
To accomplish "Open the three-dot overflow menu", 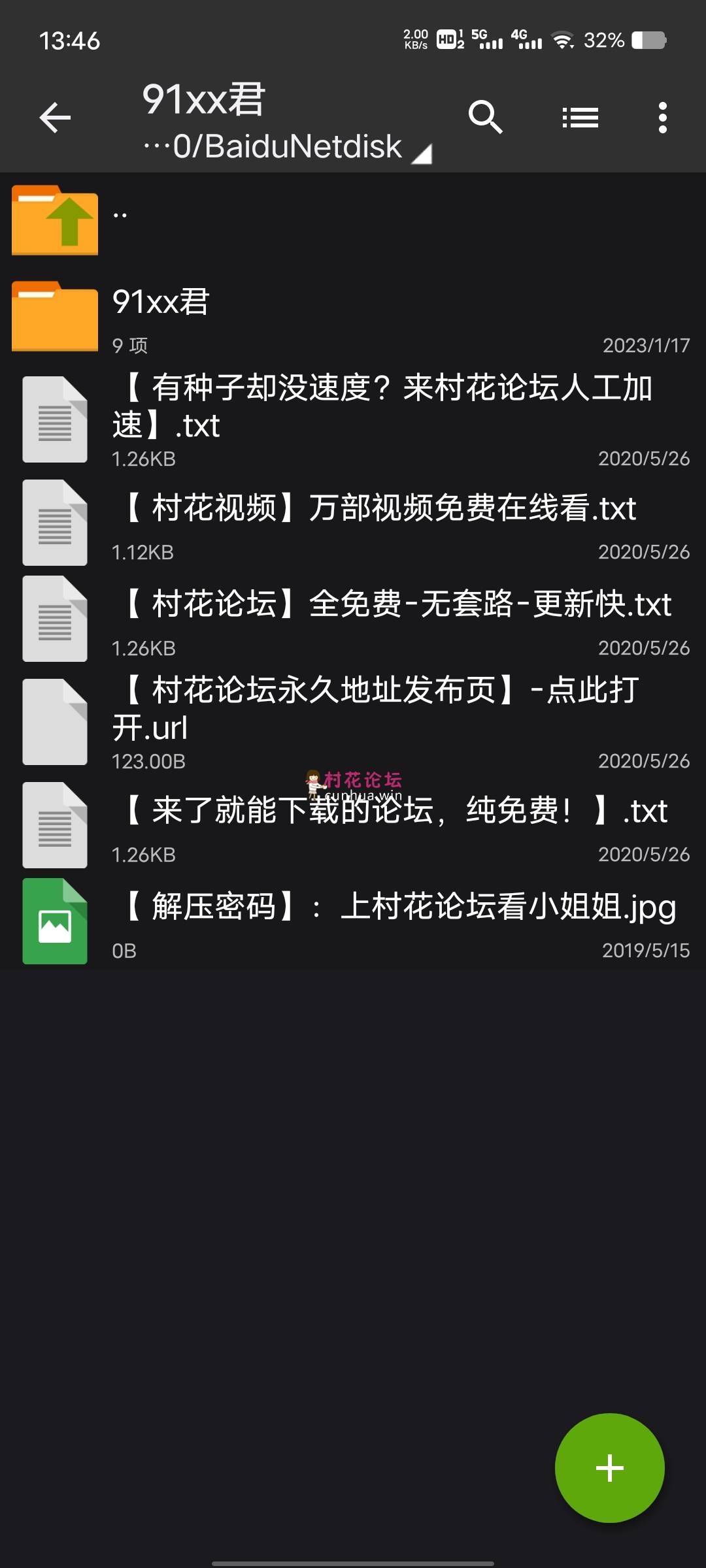I will click(x=663, y=118).
